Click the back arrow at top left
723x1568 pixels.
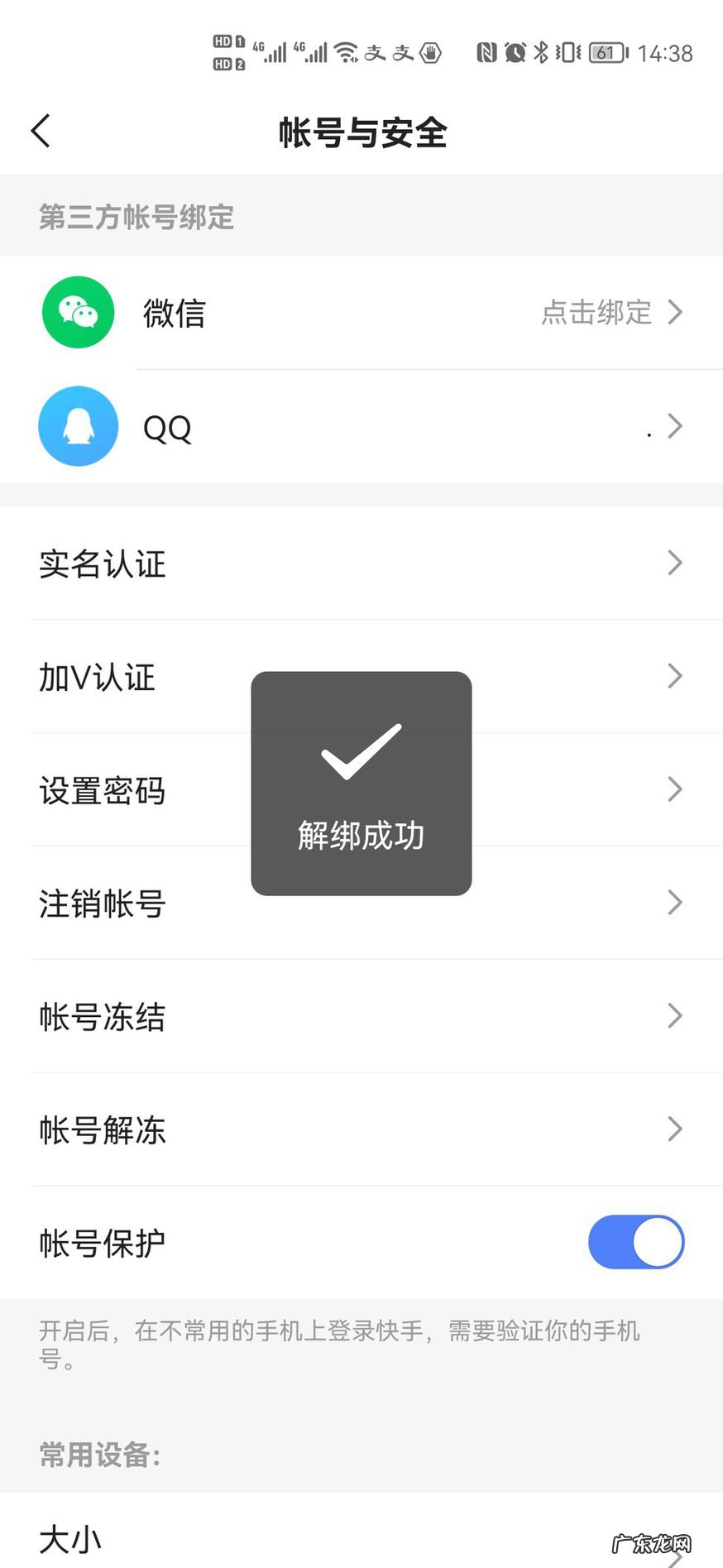click(41, 131)
